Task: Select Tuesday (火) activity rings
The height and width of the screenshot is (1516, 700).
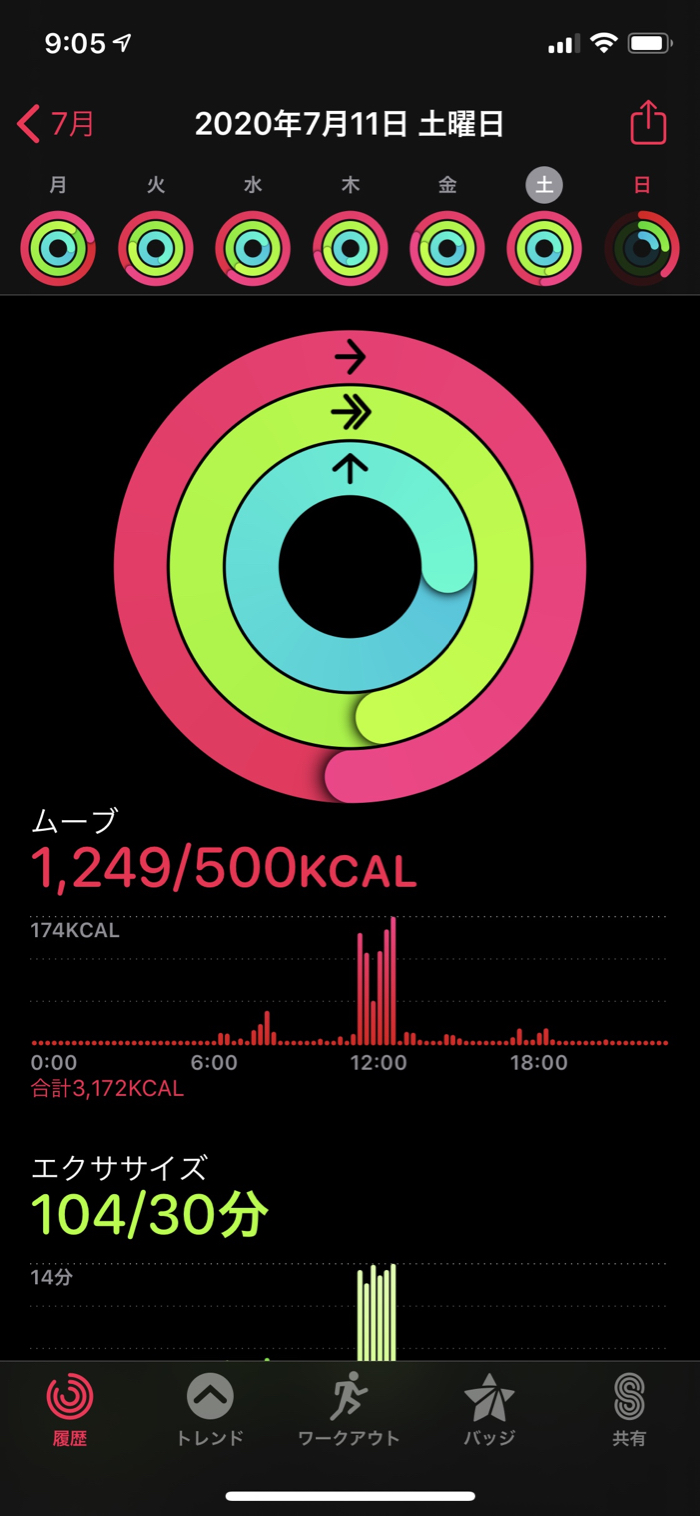Action: 155,249
